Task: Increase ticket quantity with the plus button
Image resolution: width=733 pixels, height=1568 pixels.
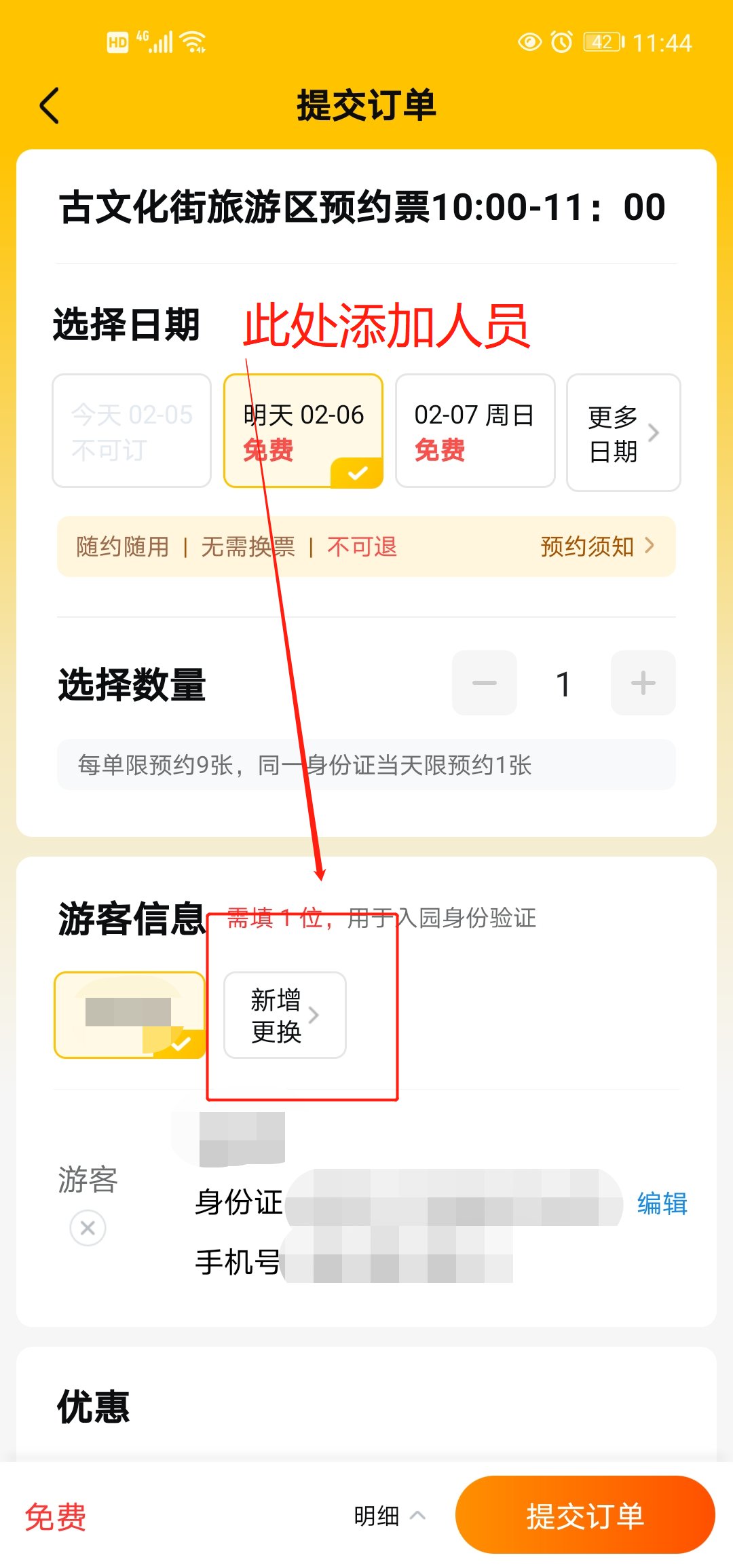Action: coord(643,683)
